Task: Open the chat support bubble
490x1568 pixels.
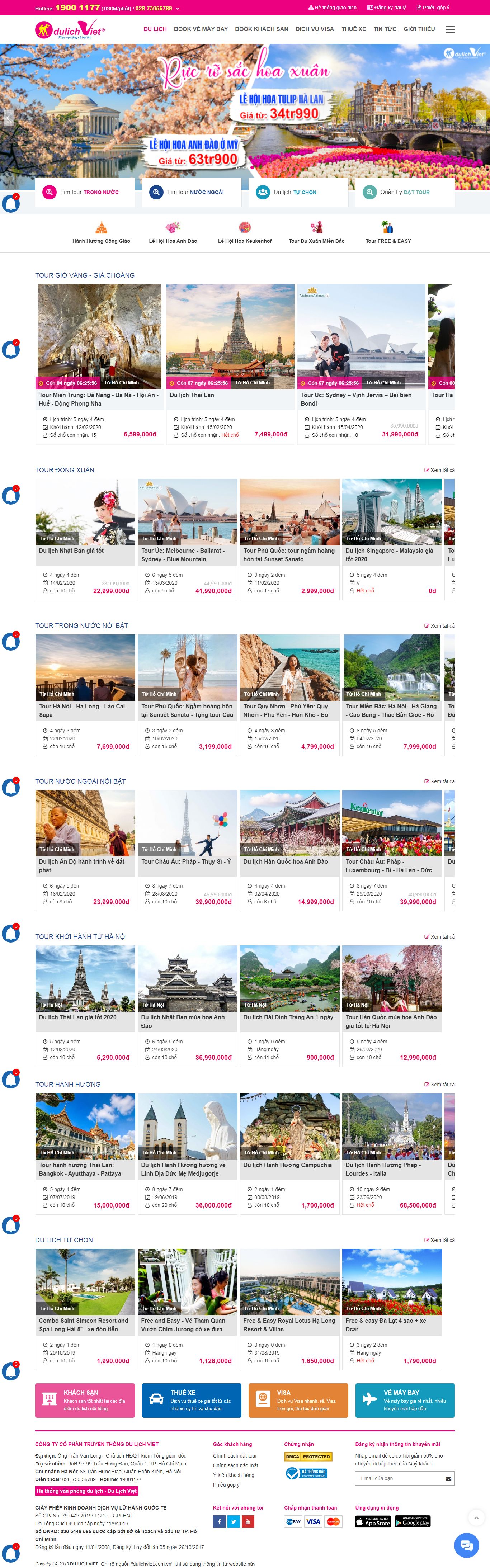Action: [x=466, y=1545]
